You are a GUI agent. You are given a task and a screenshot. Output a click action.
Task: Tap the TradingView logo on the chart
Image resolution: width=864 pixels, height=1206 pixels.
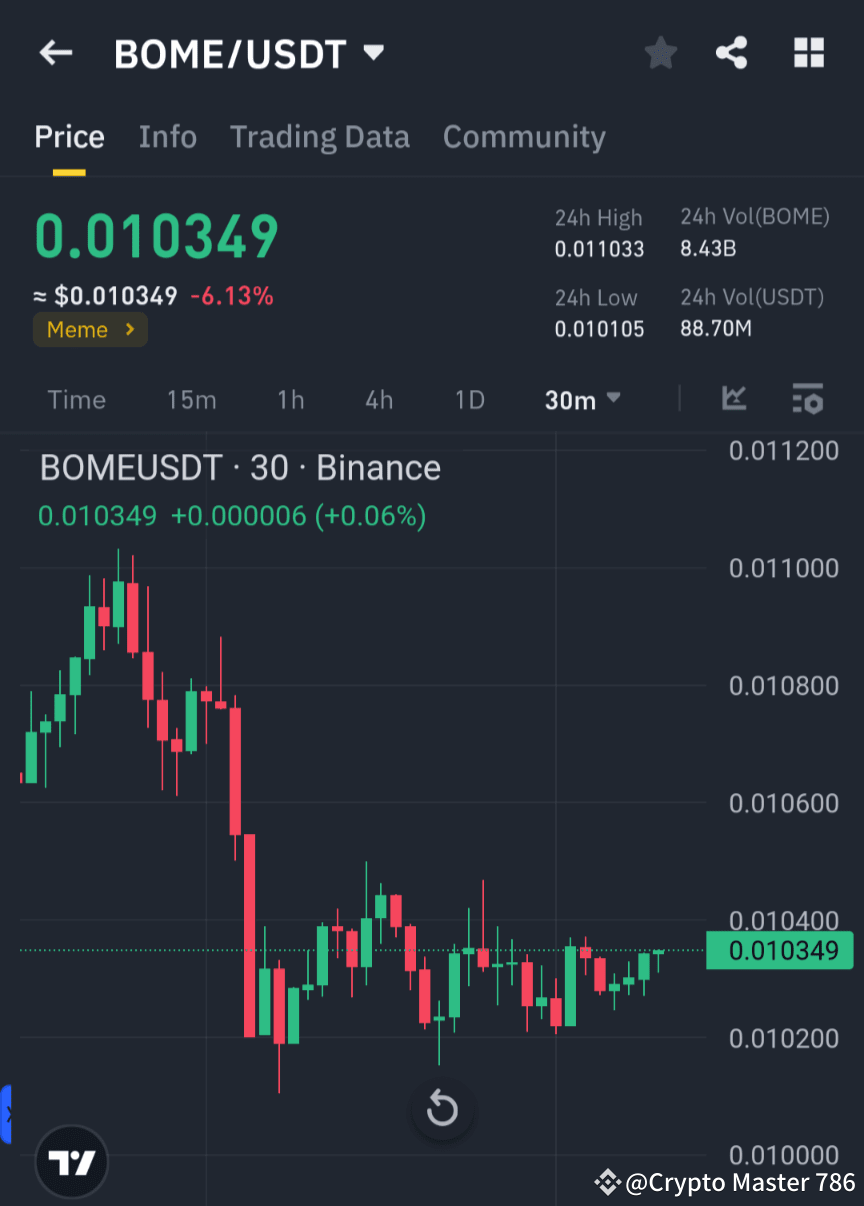click(70, 1162)
